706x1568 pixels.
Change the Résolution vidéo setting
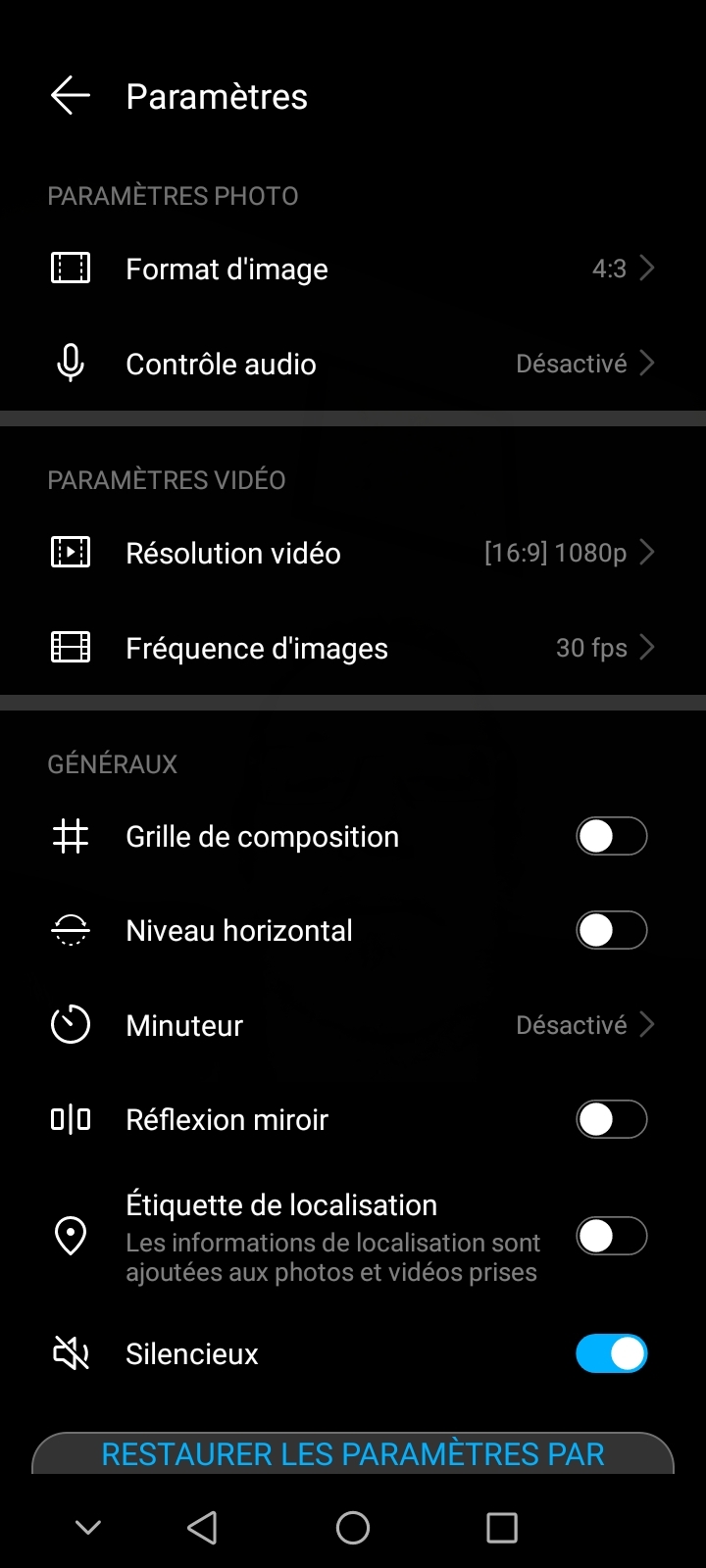coord(353,553)
